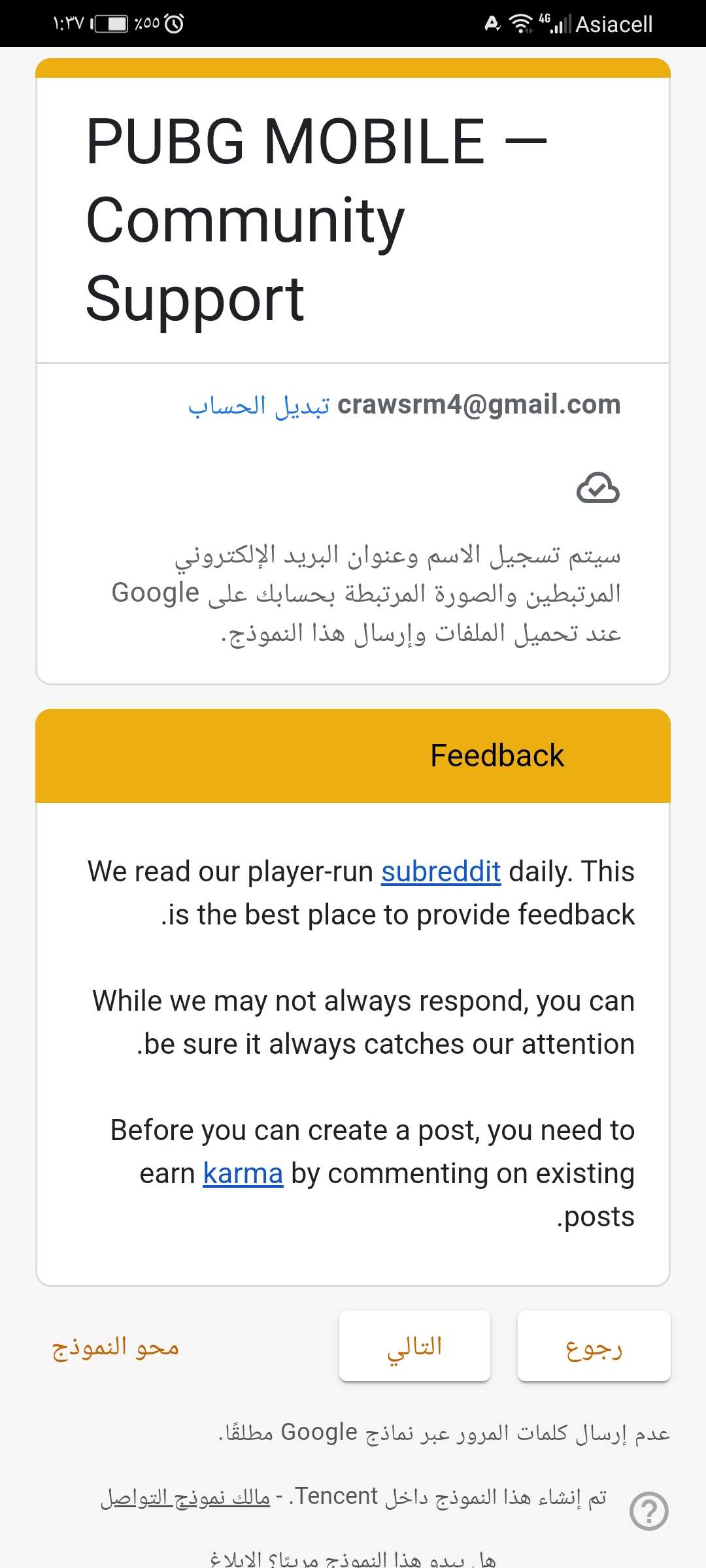The height and width of the screenshot is (1568, 706).
Task: Go to next page with التالي
Action: coord(414,1346)
